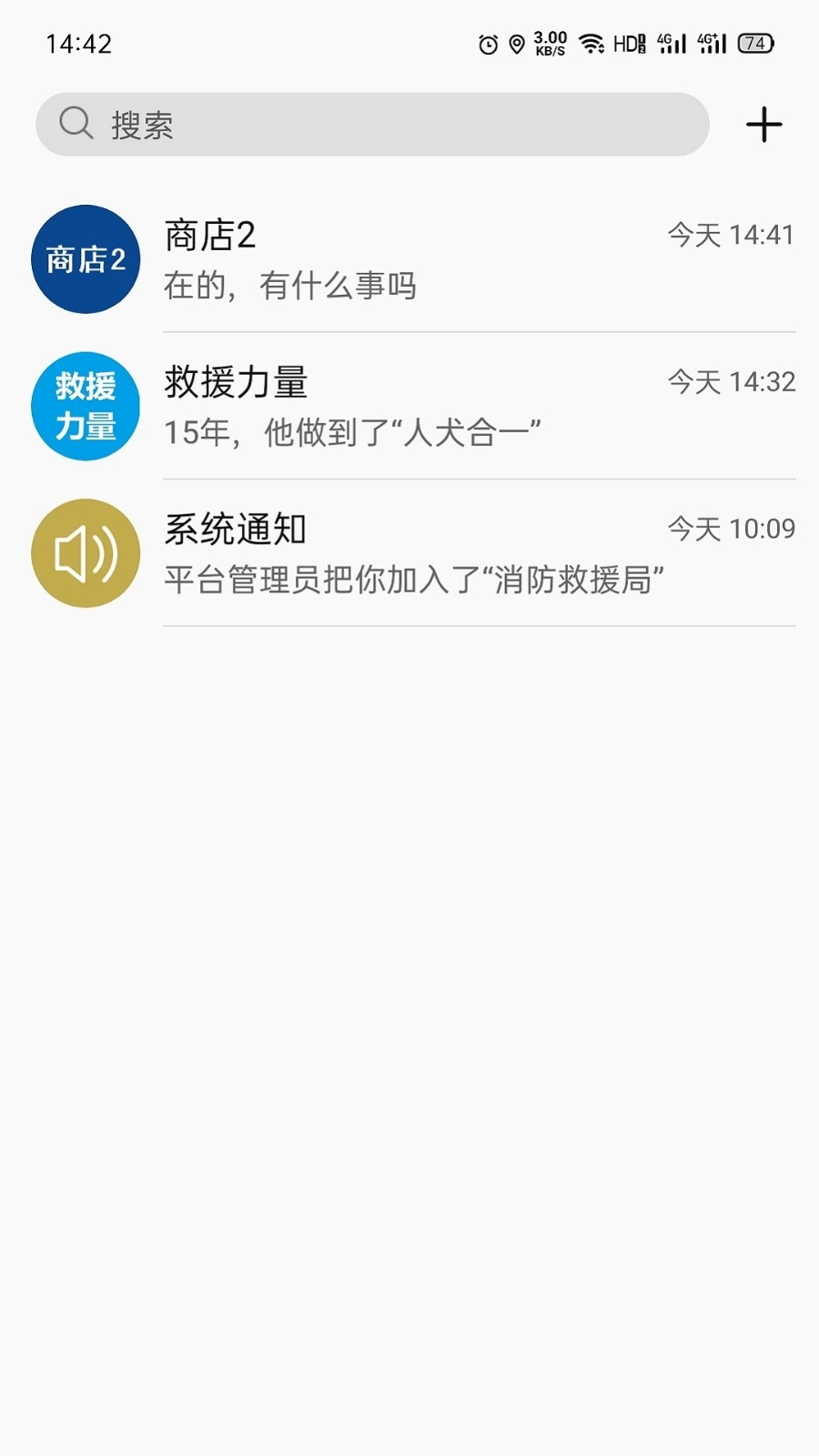The image size is (819, 1456).
Task: Tap the 搜索 search field
Action: click(x=371, y=125)
